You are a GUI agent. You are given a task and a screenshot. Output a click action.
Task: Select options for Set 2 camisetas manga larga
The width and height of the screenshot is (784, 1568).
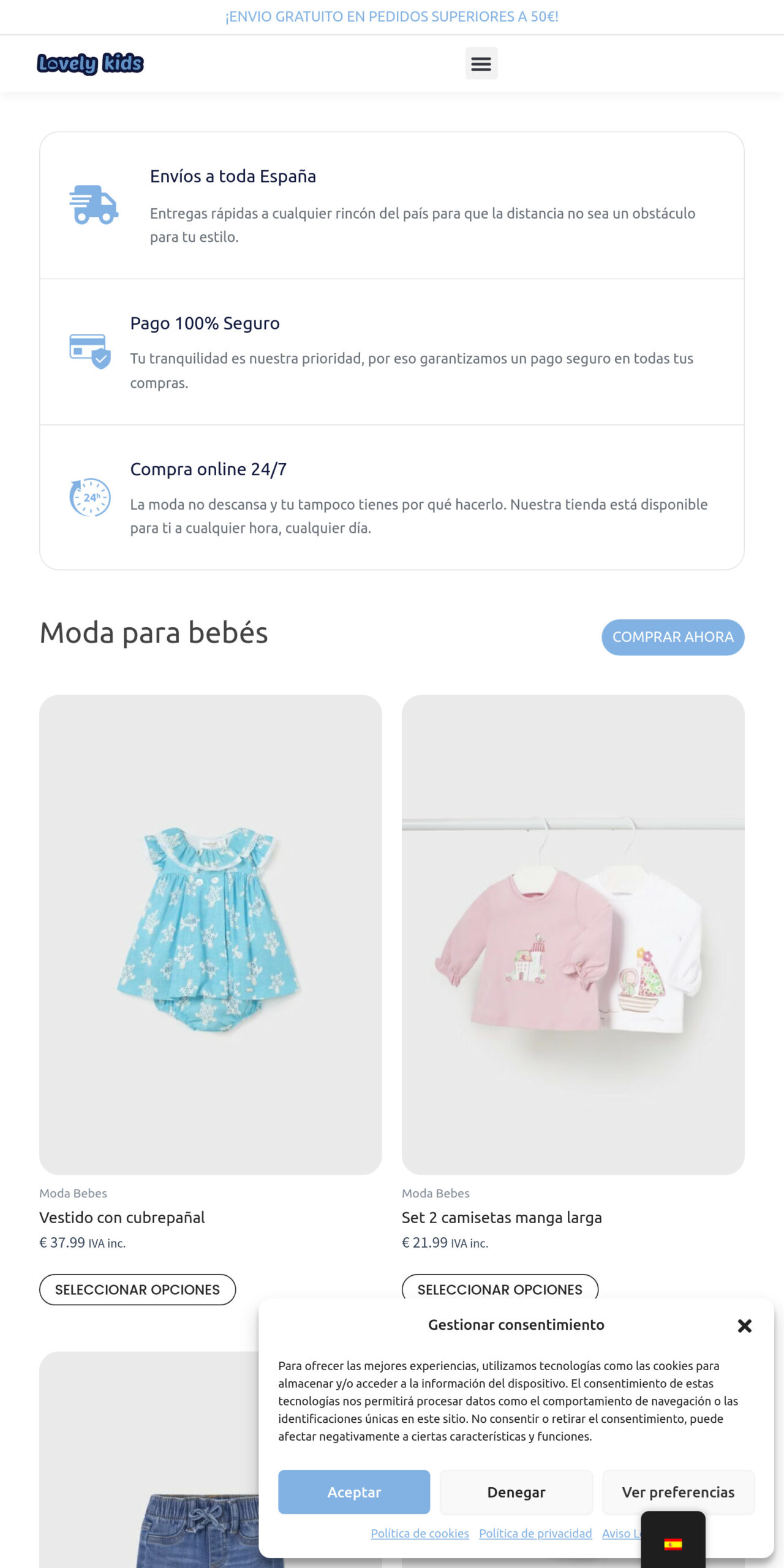click(500, 1289)
